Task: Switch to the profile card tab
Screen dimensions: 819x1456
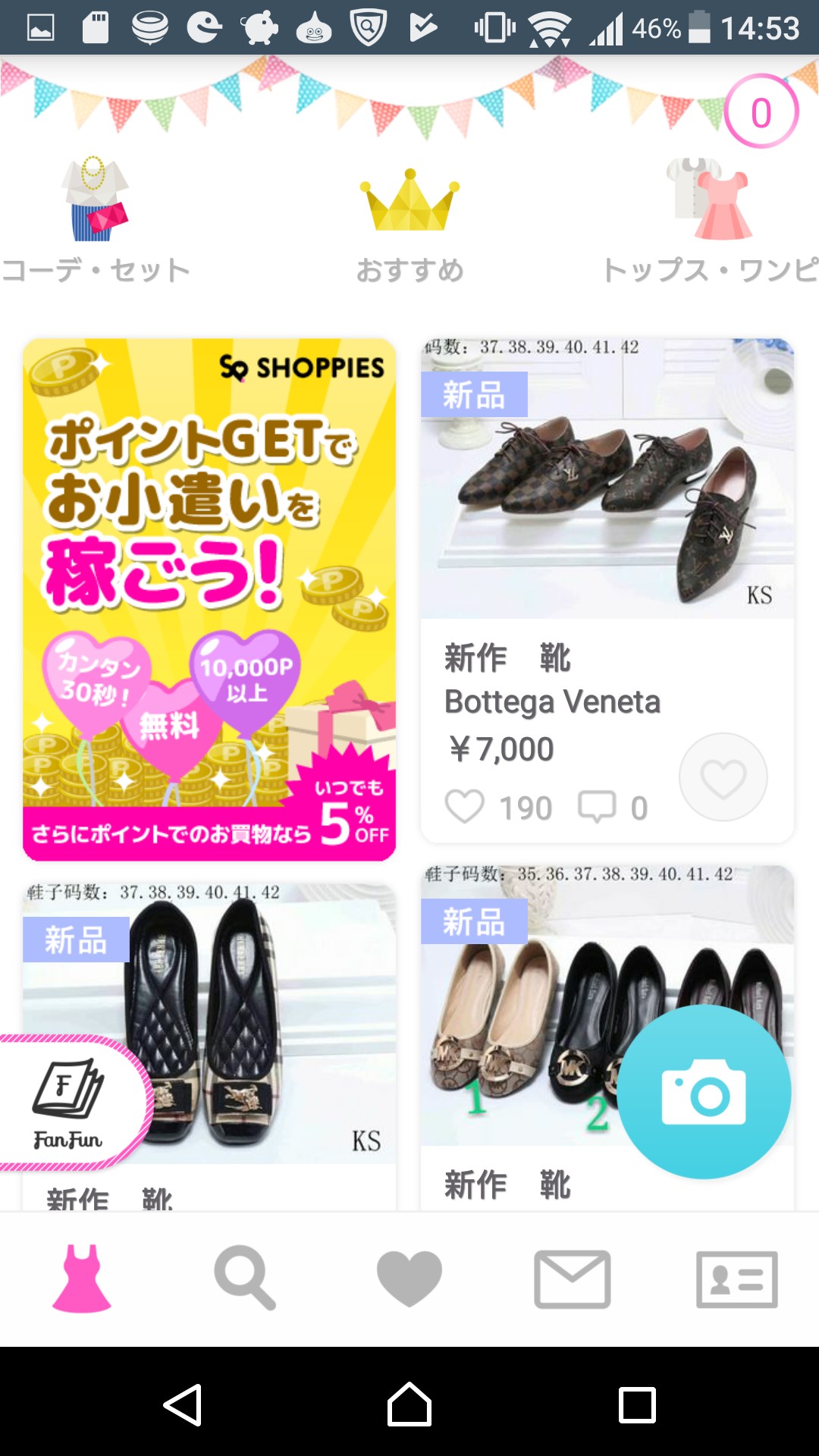Action: tap(736, 1279)
